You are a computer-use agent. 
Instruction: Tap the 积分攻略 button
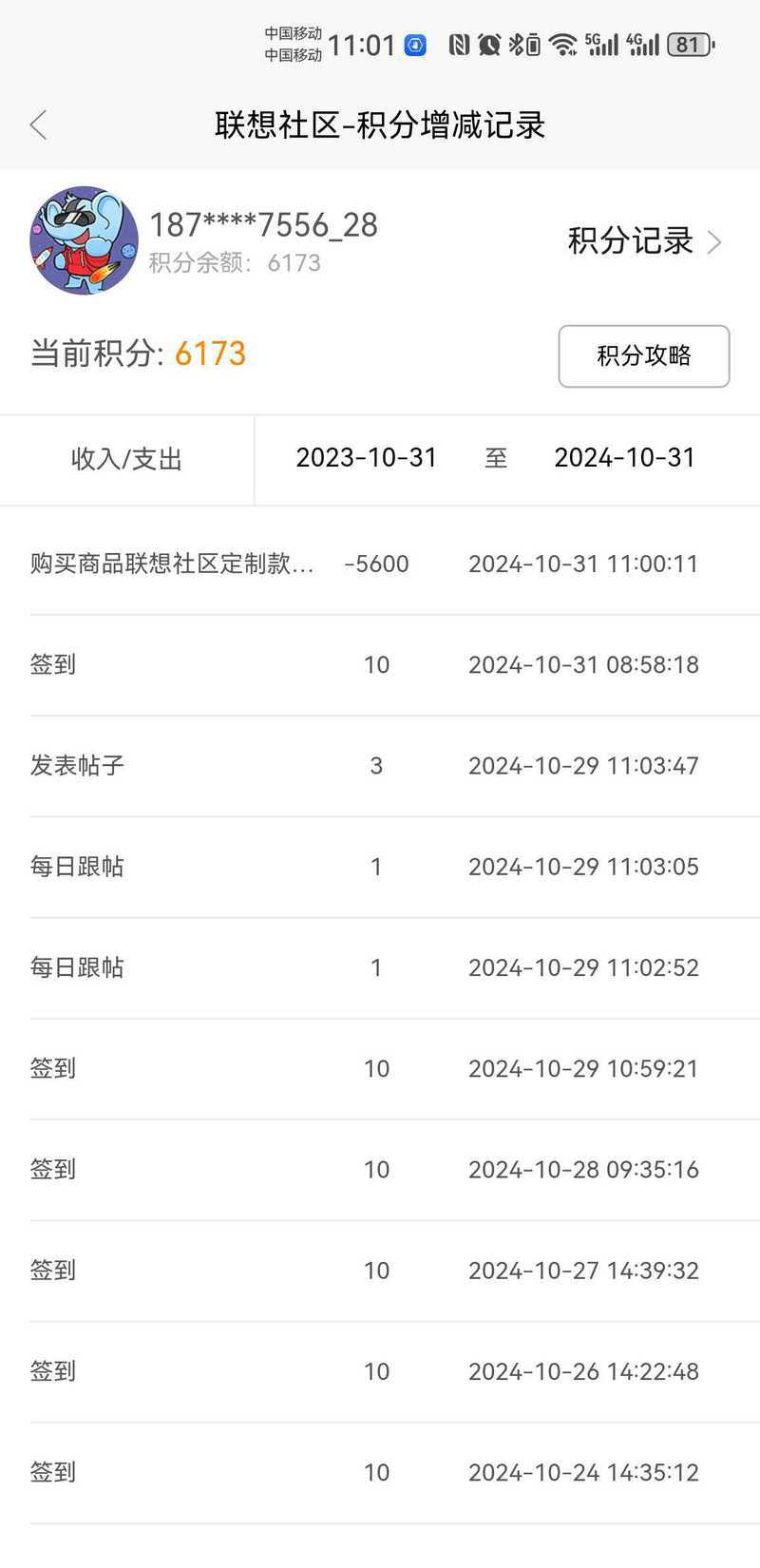[644, 356]
